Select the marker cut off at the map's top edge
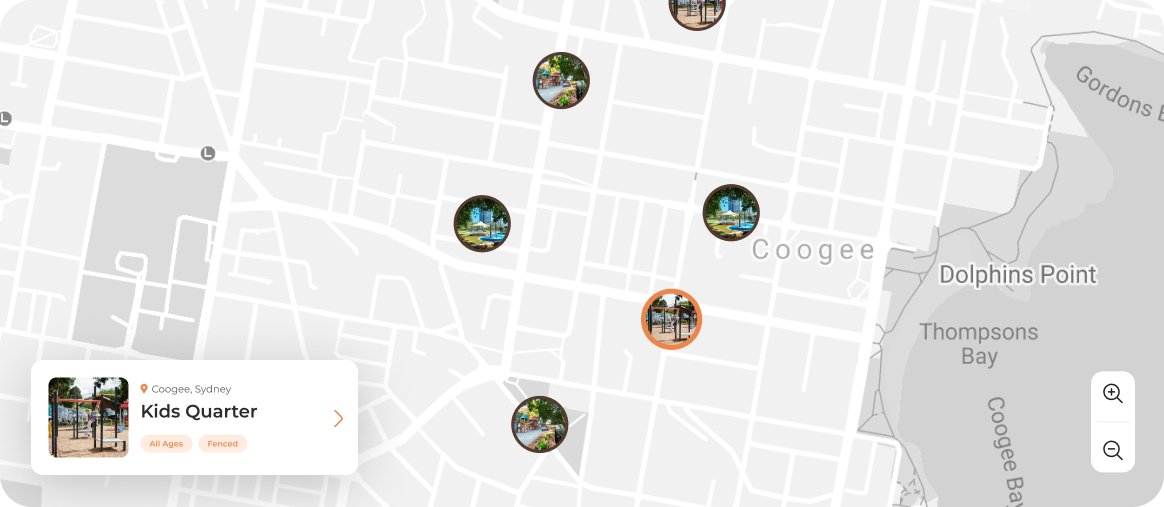The image size is (1164, 507). click(x=696, y=11)
